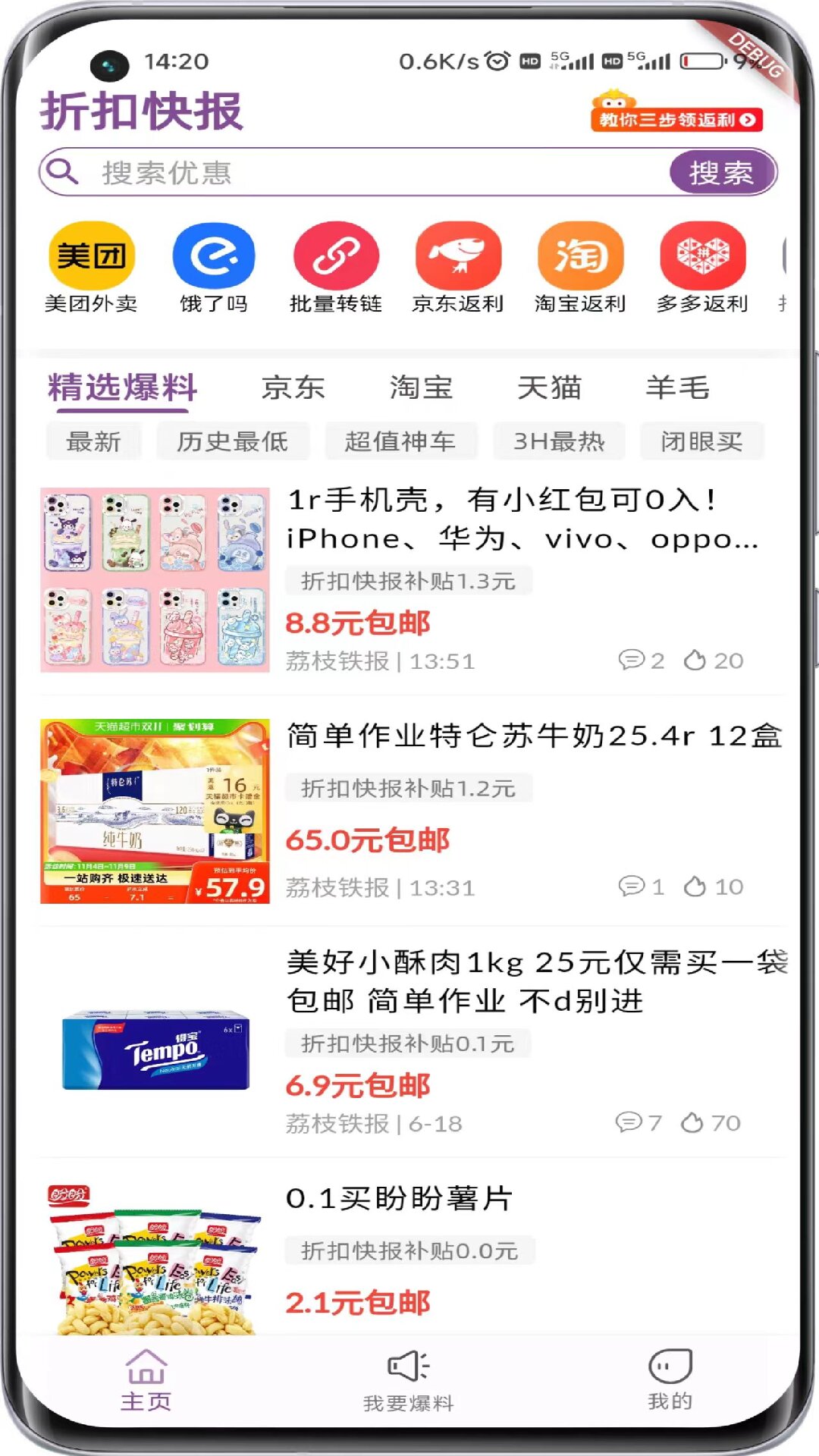Switch to the 京东 tab
819x1456 pixels.
293,388
